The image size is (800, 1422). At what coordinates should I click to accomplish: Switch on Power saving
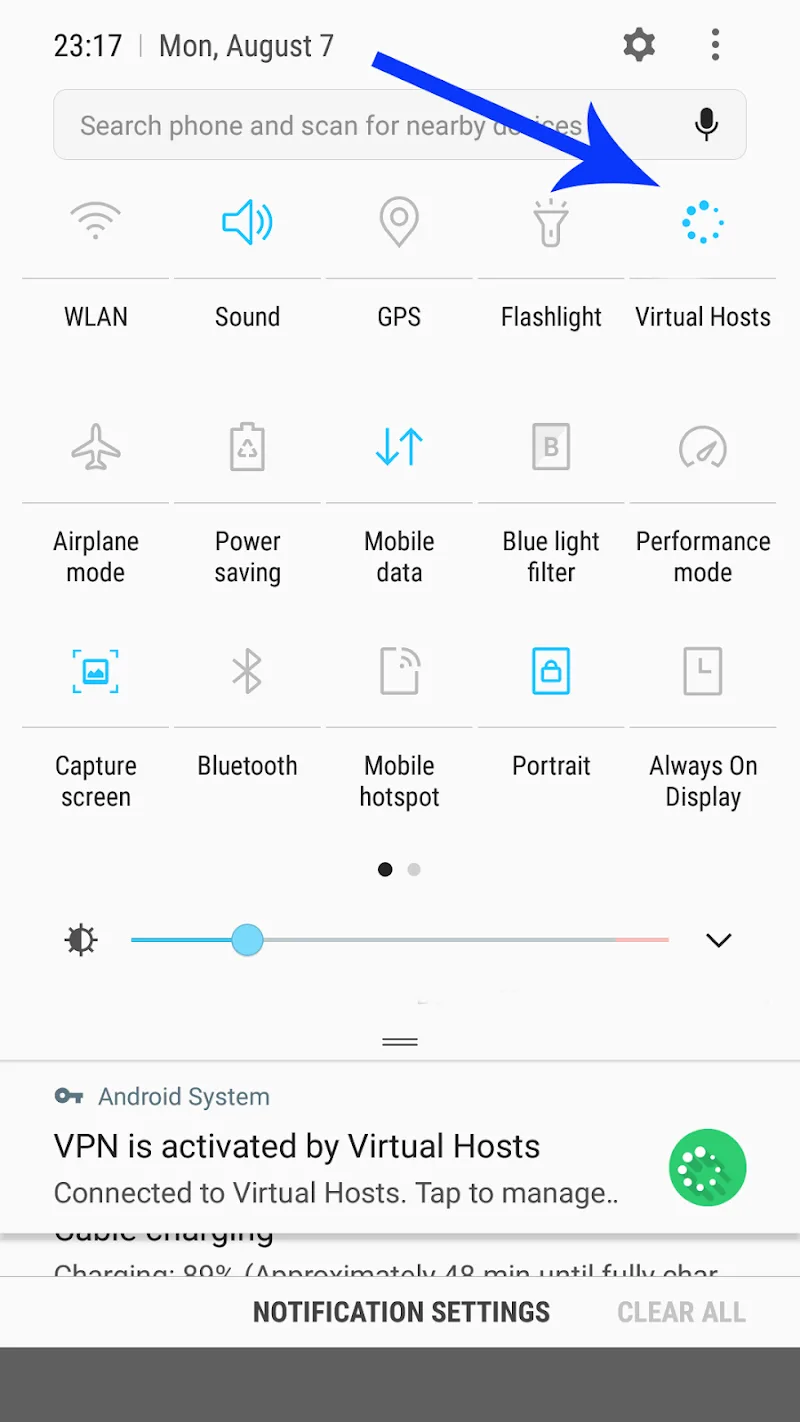[247, 447]
